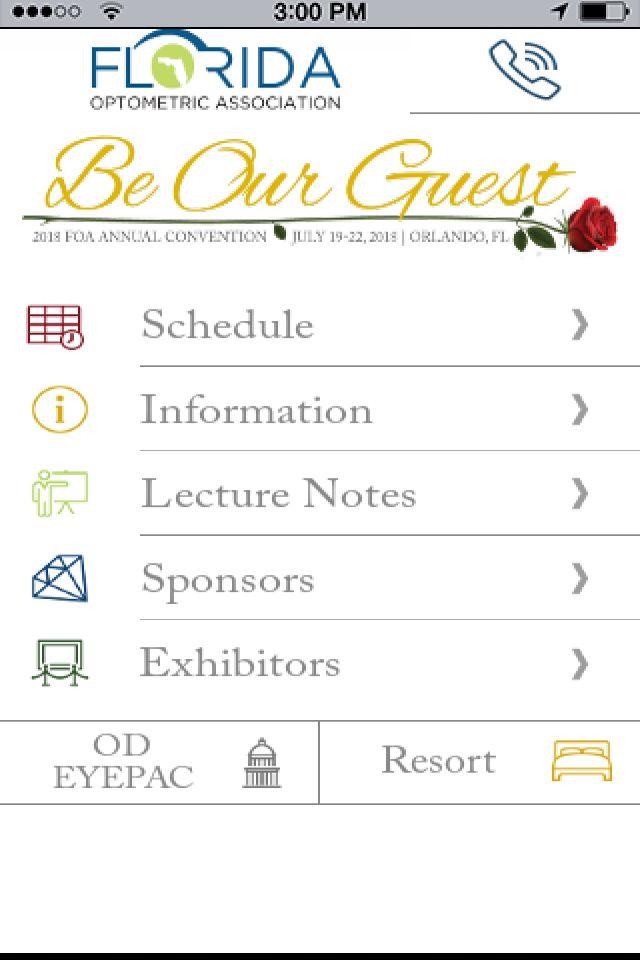Image resolution: width=640 pixels, height=960 pixels.
Task: Open Lecture Notes
Action: click(x=320, y=494)
